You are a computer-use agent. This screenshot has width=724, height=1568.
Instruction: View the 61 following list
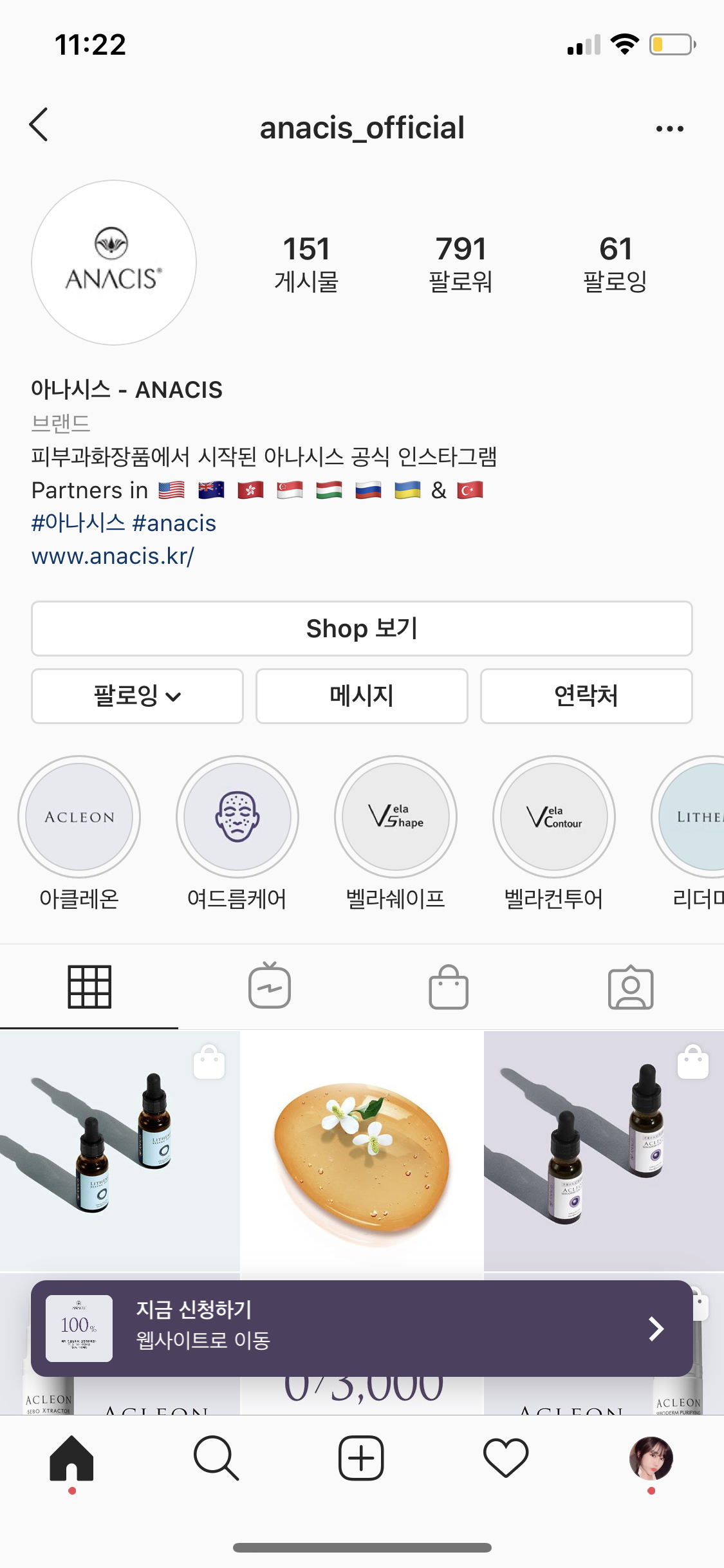click(615, 264)
